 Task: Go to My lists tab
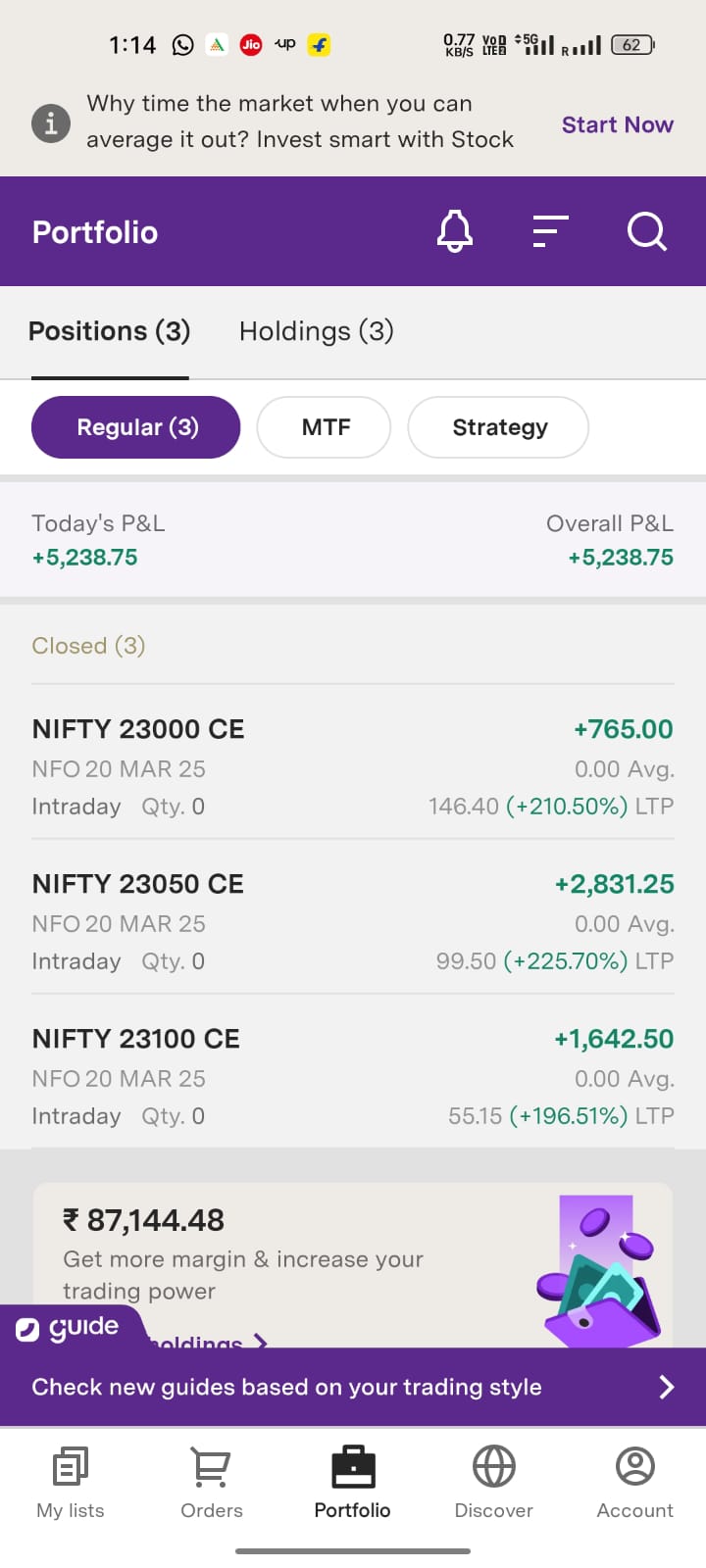click(71, 1483)
